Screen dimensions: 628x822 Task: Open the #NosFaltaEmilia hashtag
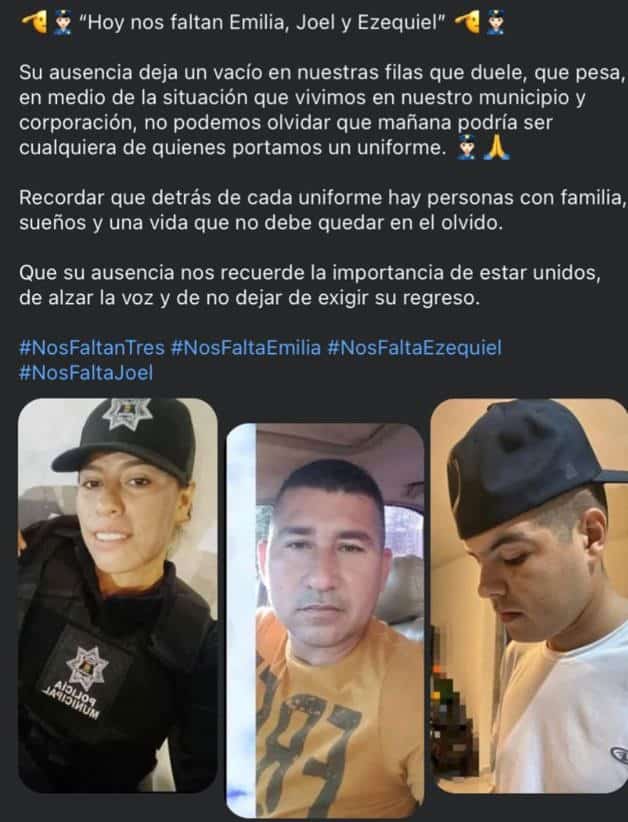[x=246, y=348]
